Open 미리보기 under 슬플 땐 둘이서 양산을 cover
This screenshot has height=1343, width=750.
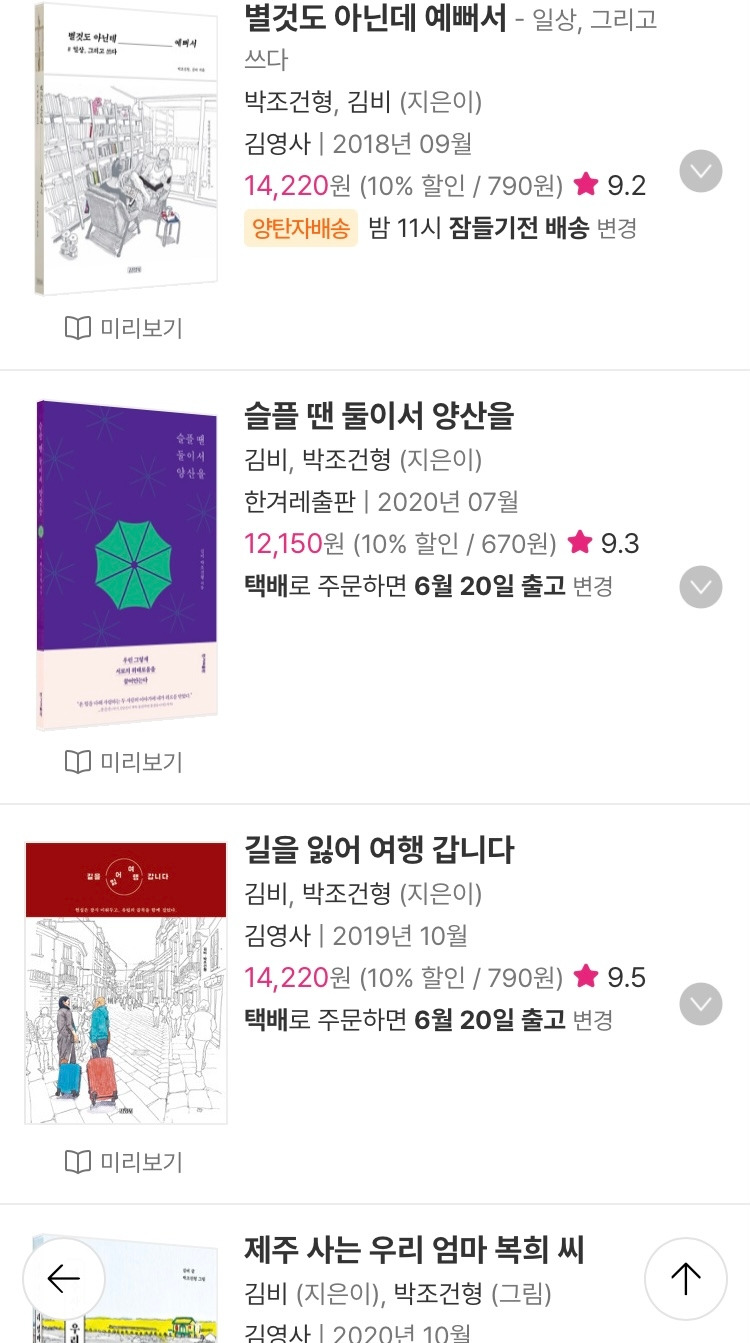(x=124, y=762)
